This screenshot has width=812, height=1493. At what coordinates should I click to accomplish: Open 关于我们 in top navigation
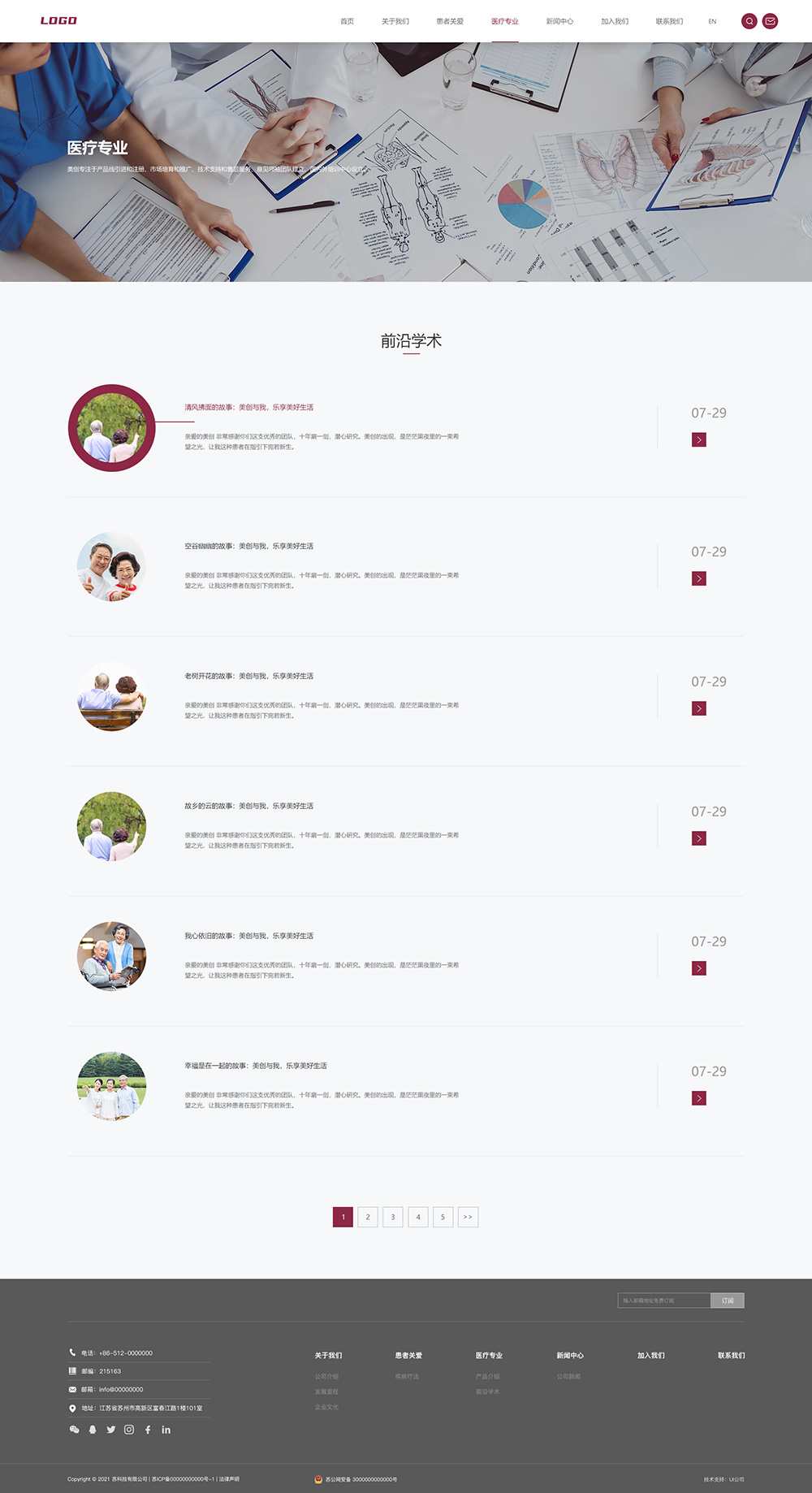[395, 21]
